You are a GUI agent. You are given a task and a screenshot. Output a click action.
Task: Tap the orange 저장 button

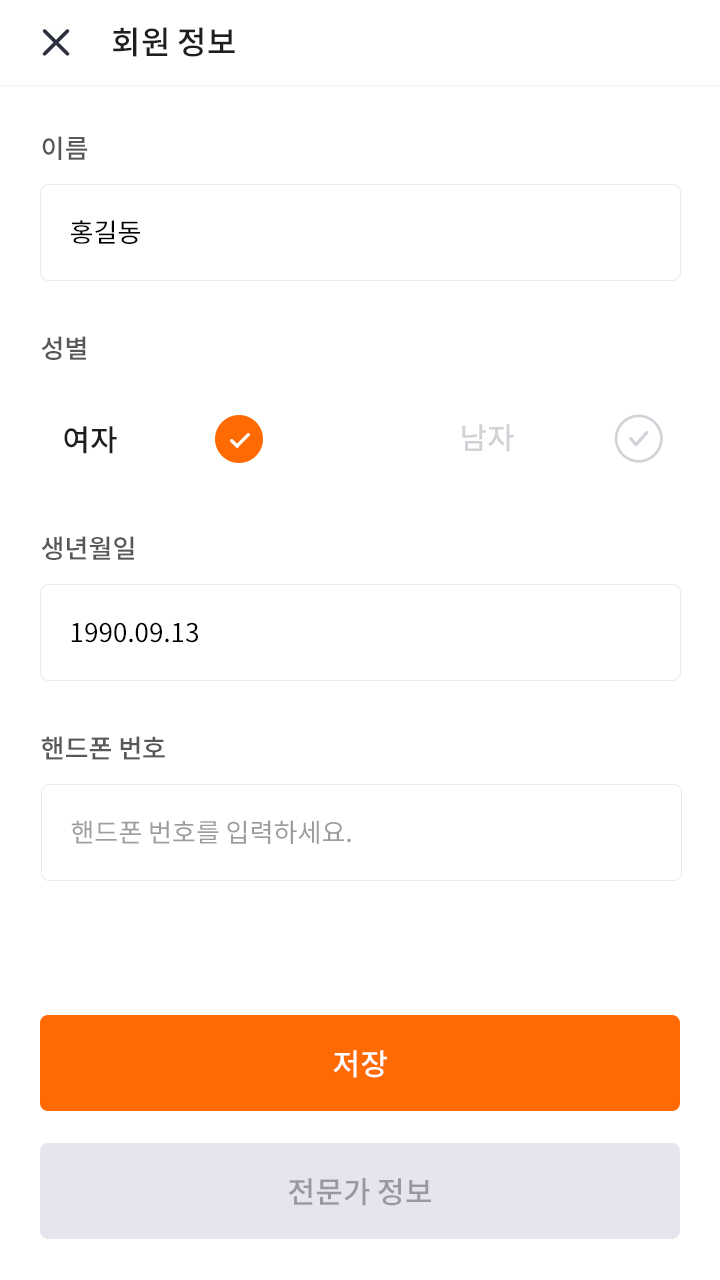pos(360,1063)
